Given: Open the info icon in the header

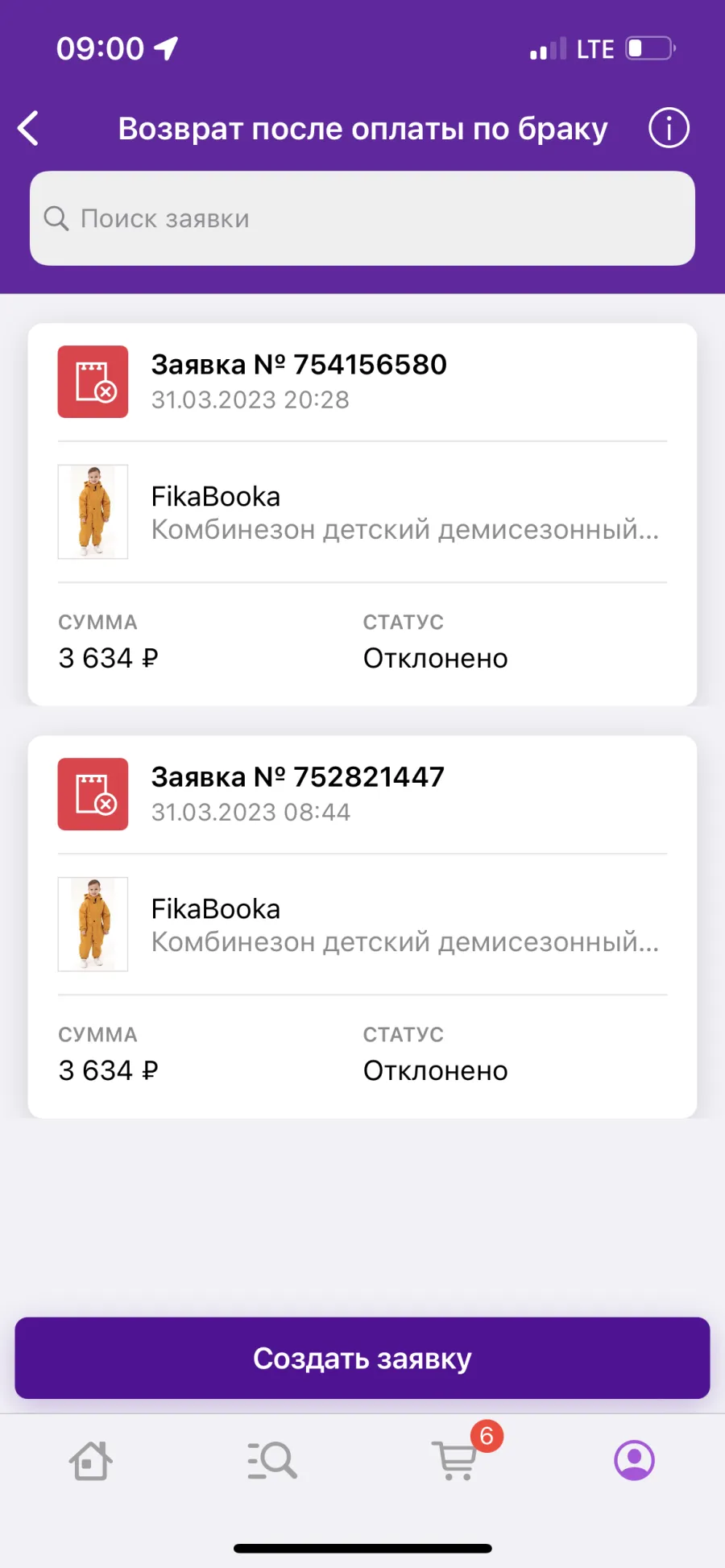Looking at the screenshot, I should click(669, 128).
